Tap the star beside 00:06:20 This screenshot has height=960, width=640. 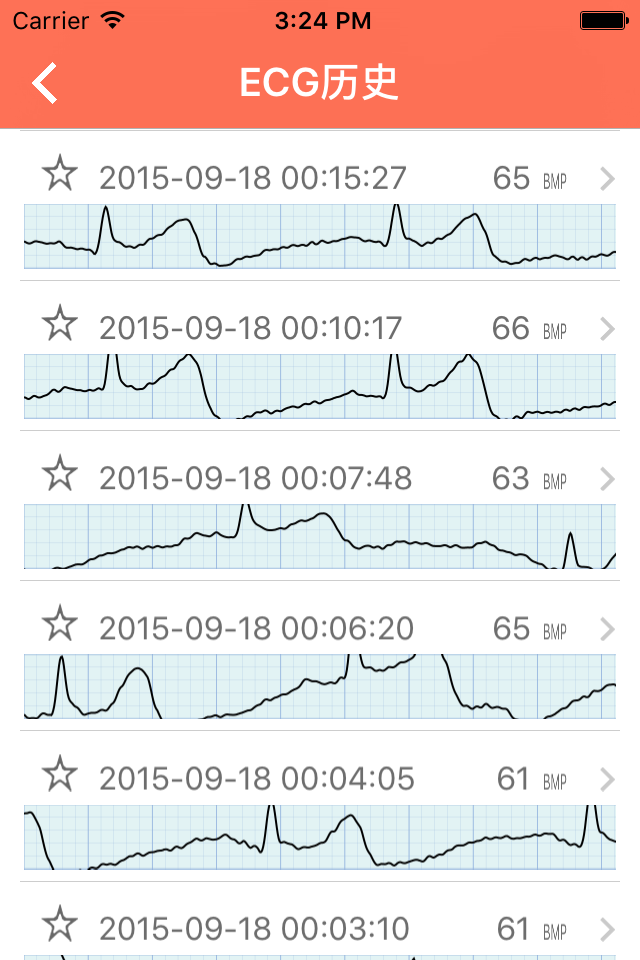click(60, 623)
